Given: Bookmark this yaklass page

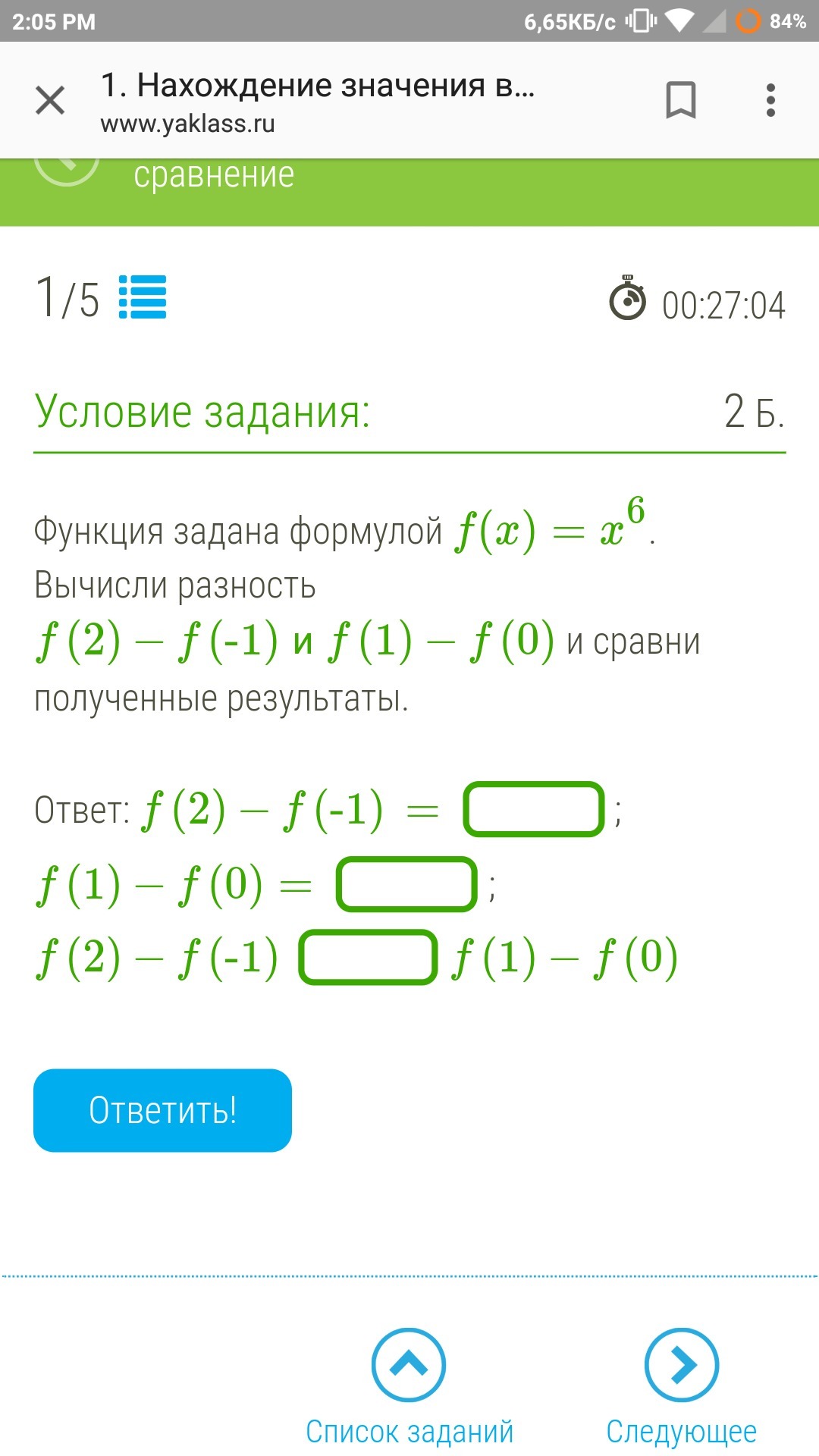Looking at the screenshot, I should (x=680, y=100).
